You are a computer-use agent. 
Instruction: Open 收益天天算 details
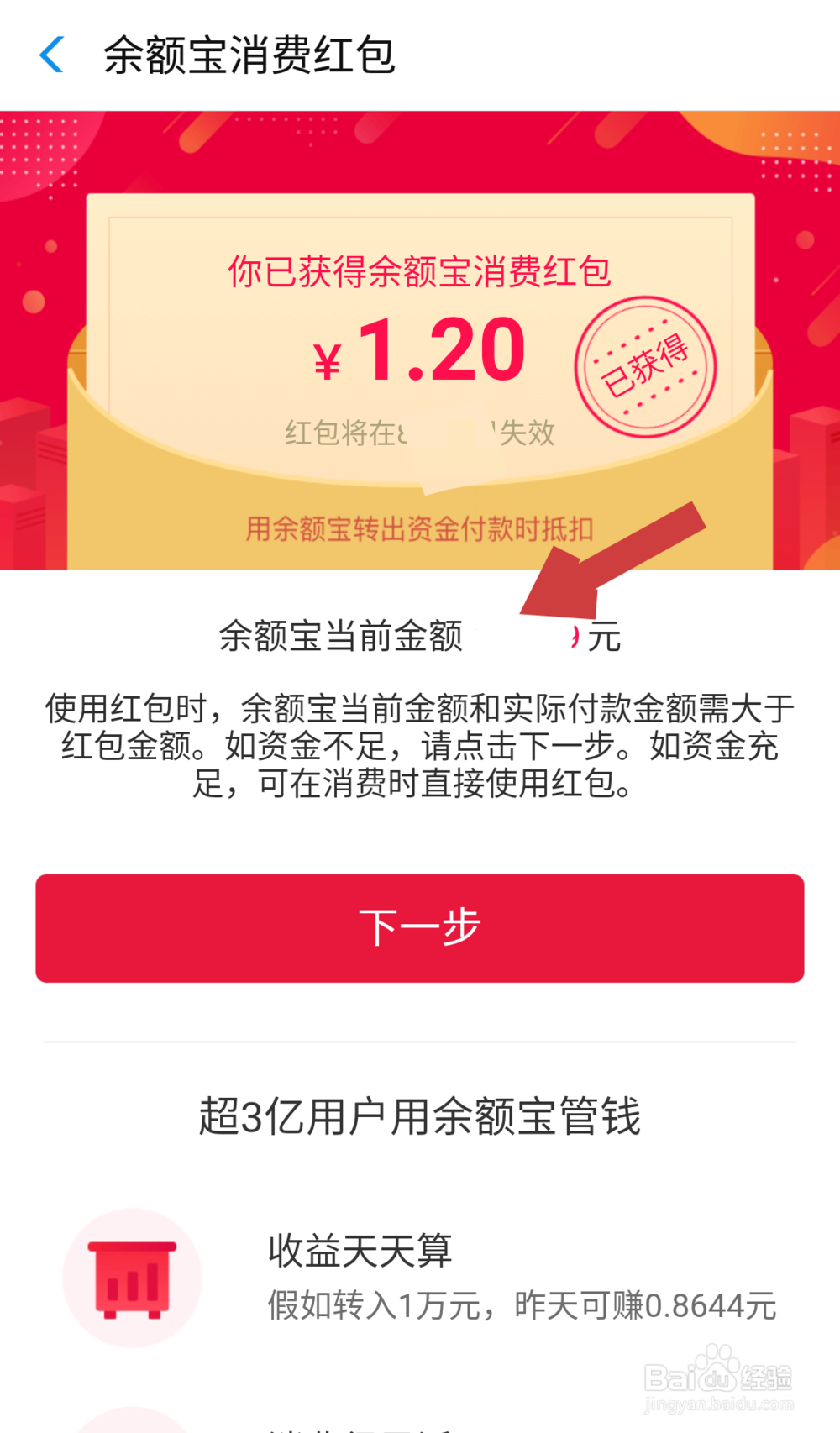[x=361, y=1250]
